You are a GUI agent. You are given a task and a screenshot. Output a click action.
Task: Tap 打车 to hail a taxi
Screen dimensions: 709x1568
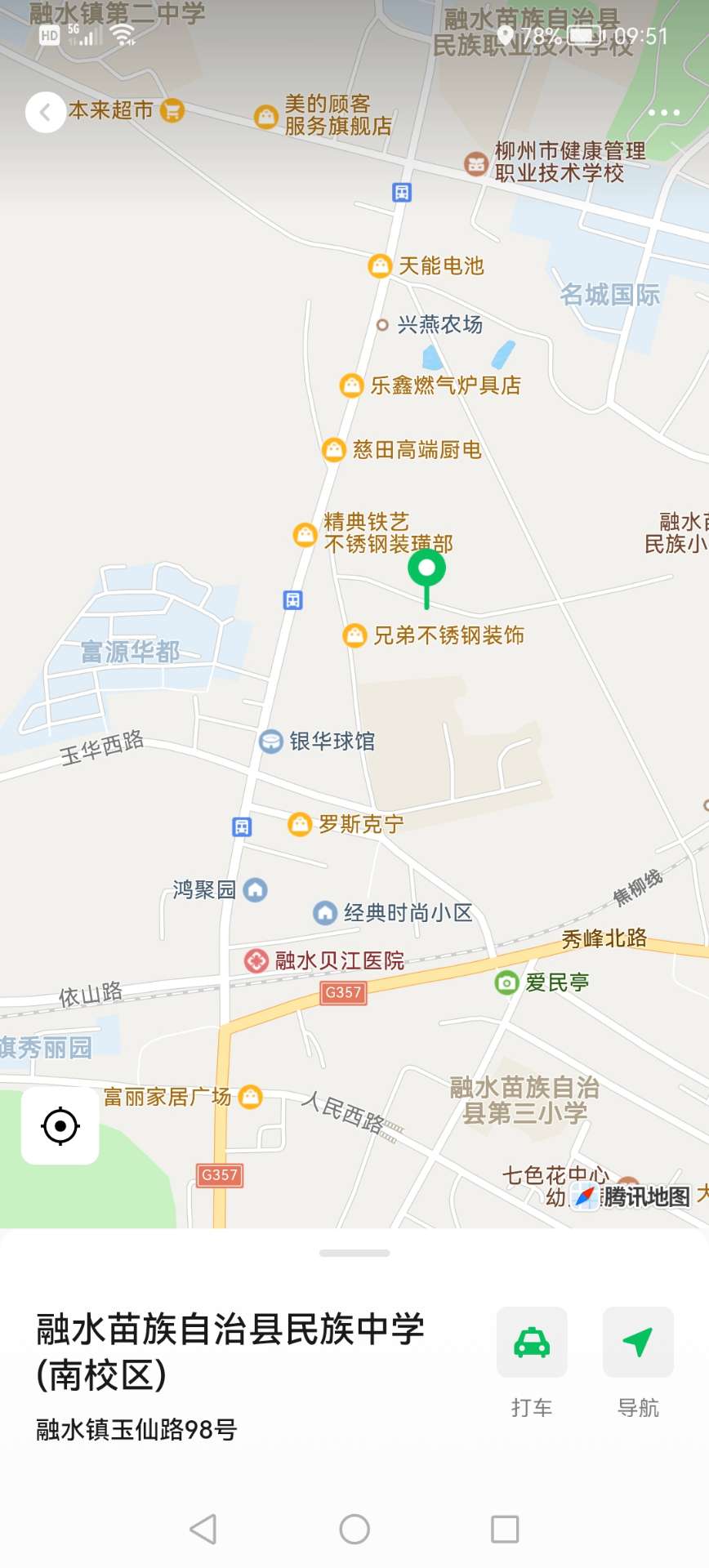point(532,1362)
